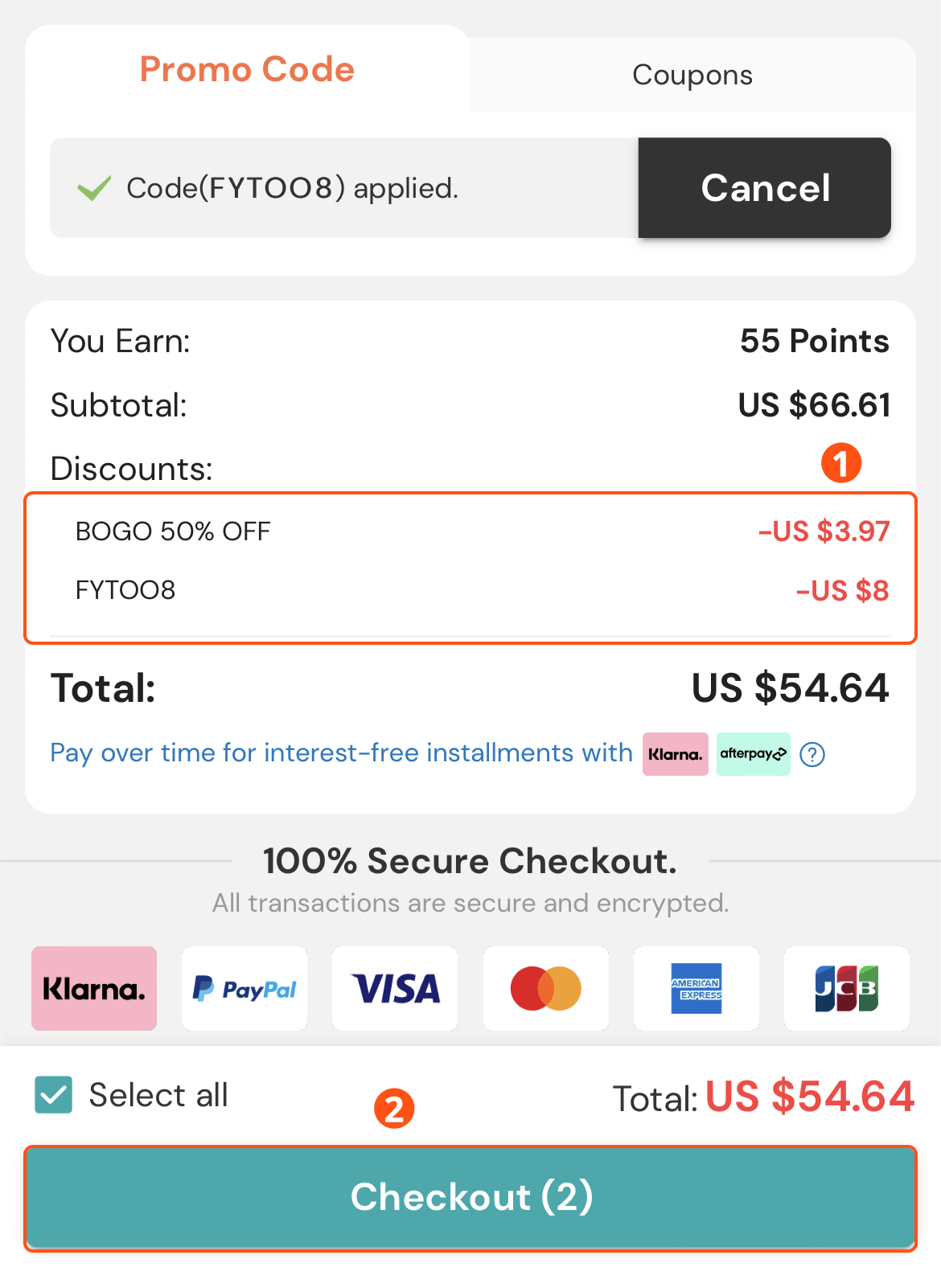
Task: Click the Klarna payment method icon
Action: pos(93,988)
